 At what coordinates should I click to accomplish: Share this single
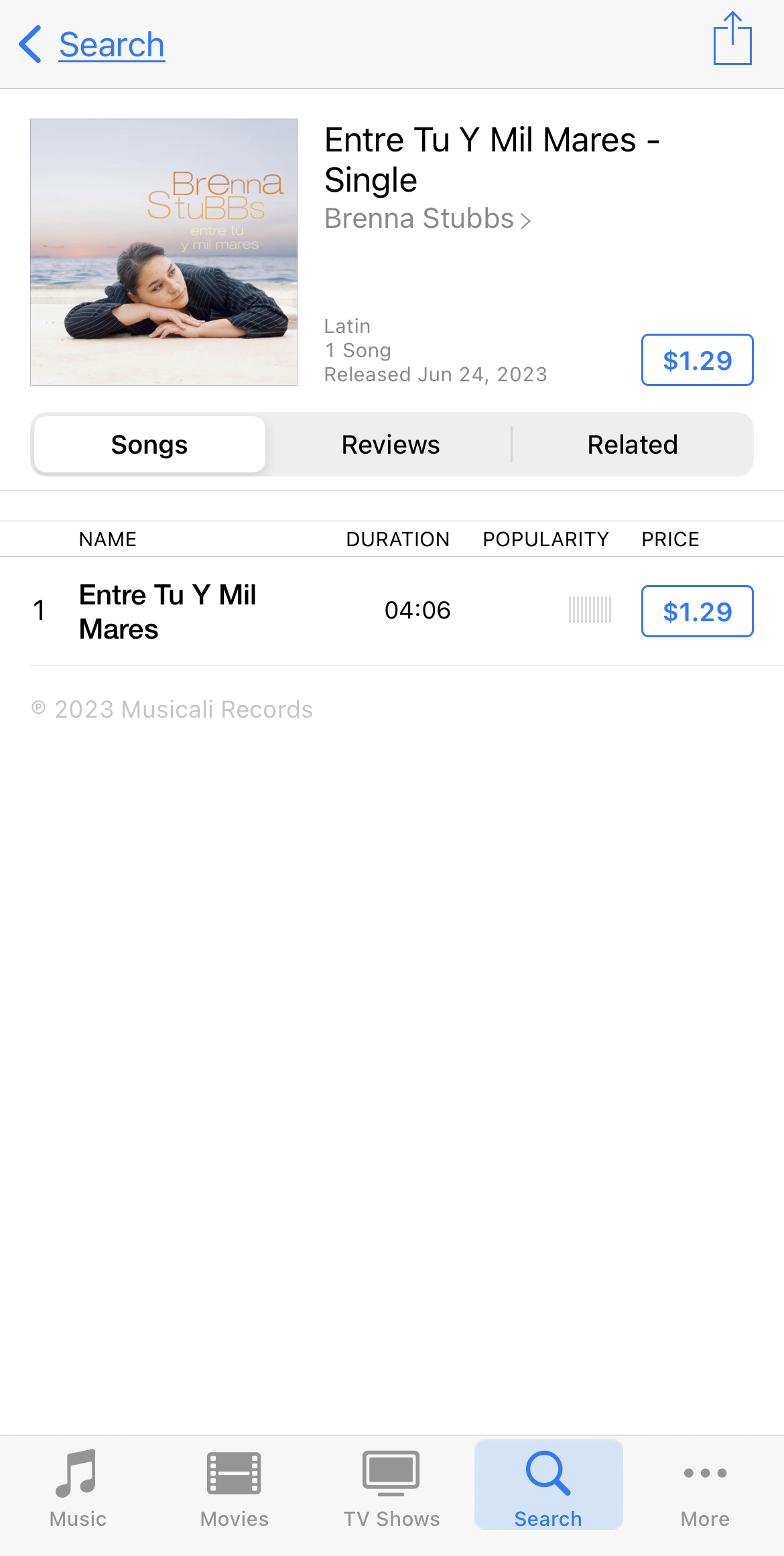point(732,40)
